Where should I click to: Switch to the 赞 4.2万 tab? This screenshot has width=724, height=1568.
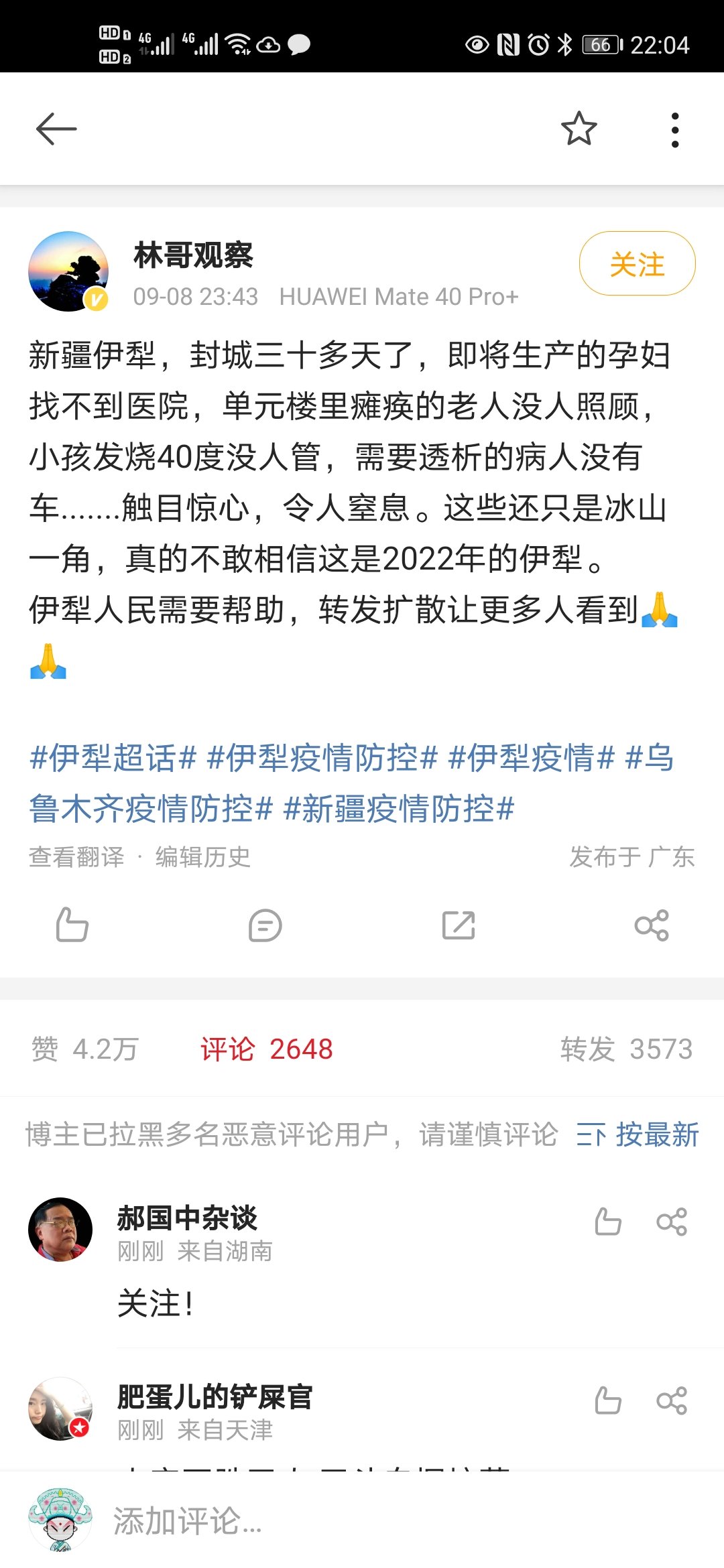pos(85,1049)
